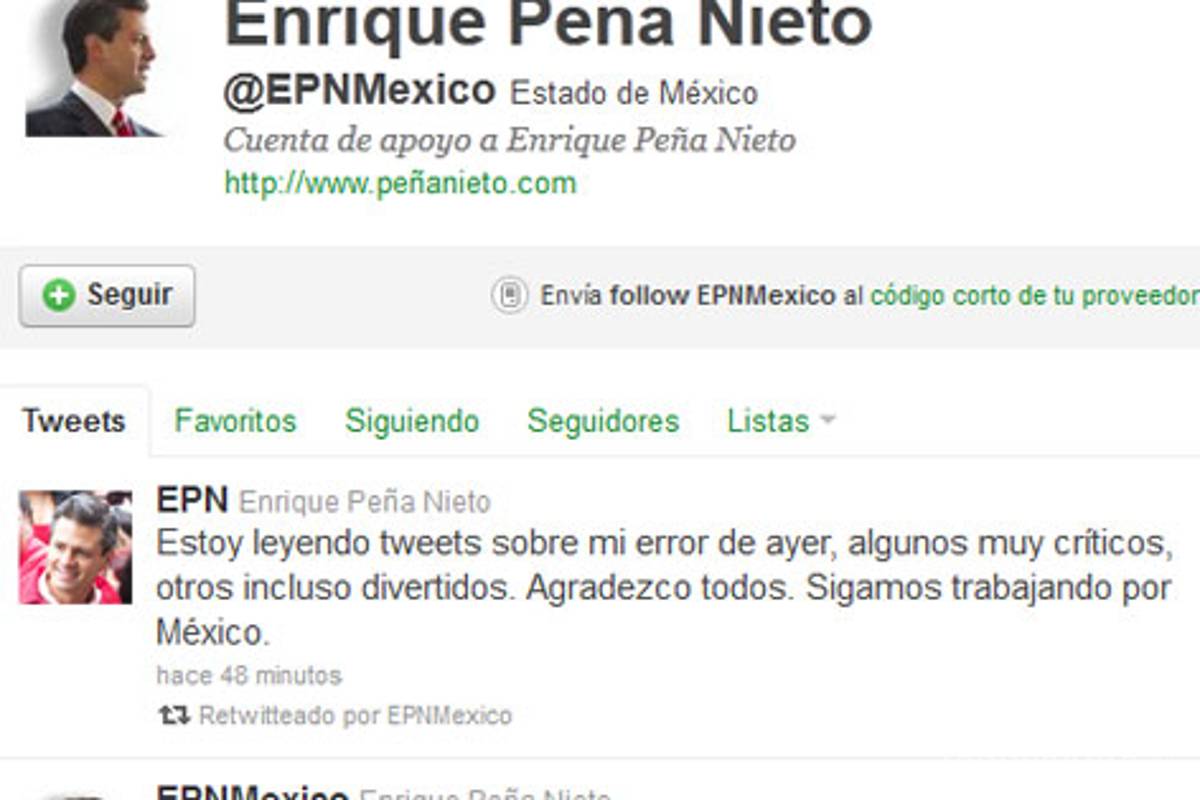Tap the EPN avatar beside the tweet

[x=75, y=547]
